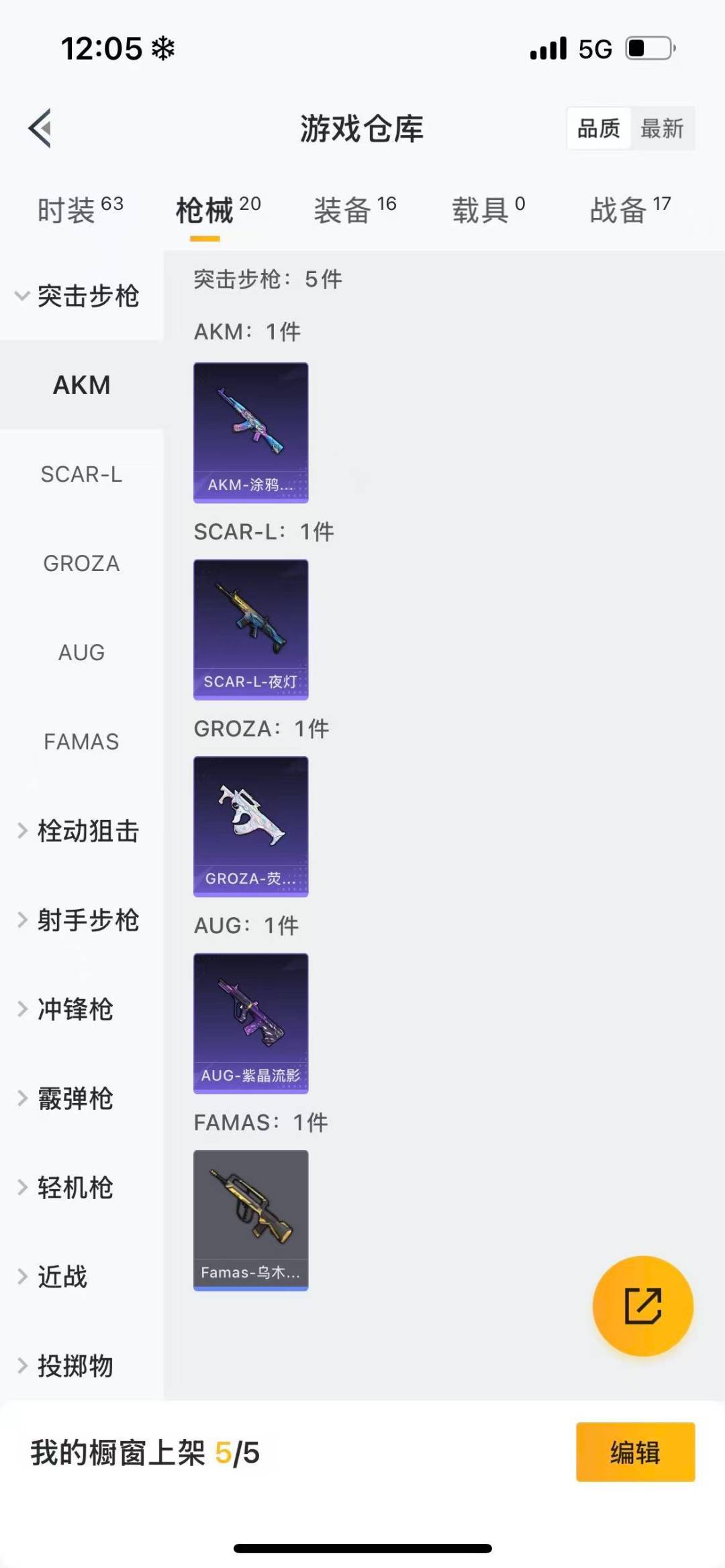The image size is (725, 1568).
Task: Open the Famas-乌木 skin card
Action: (x=250, y=1220)
